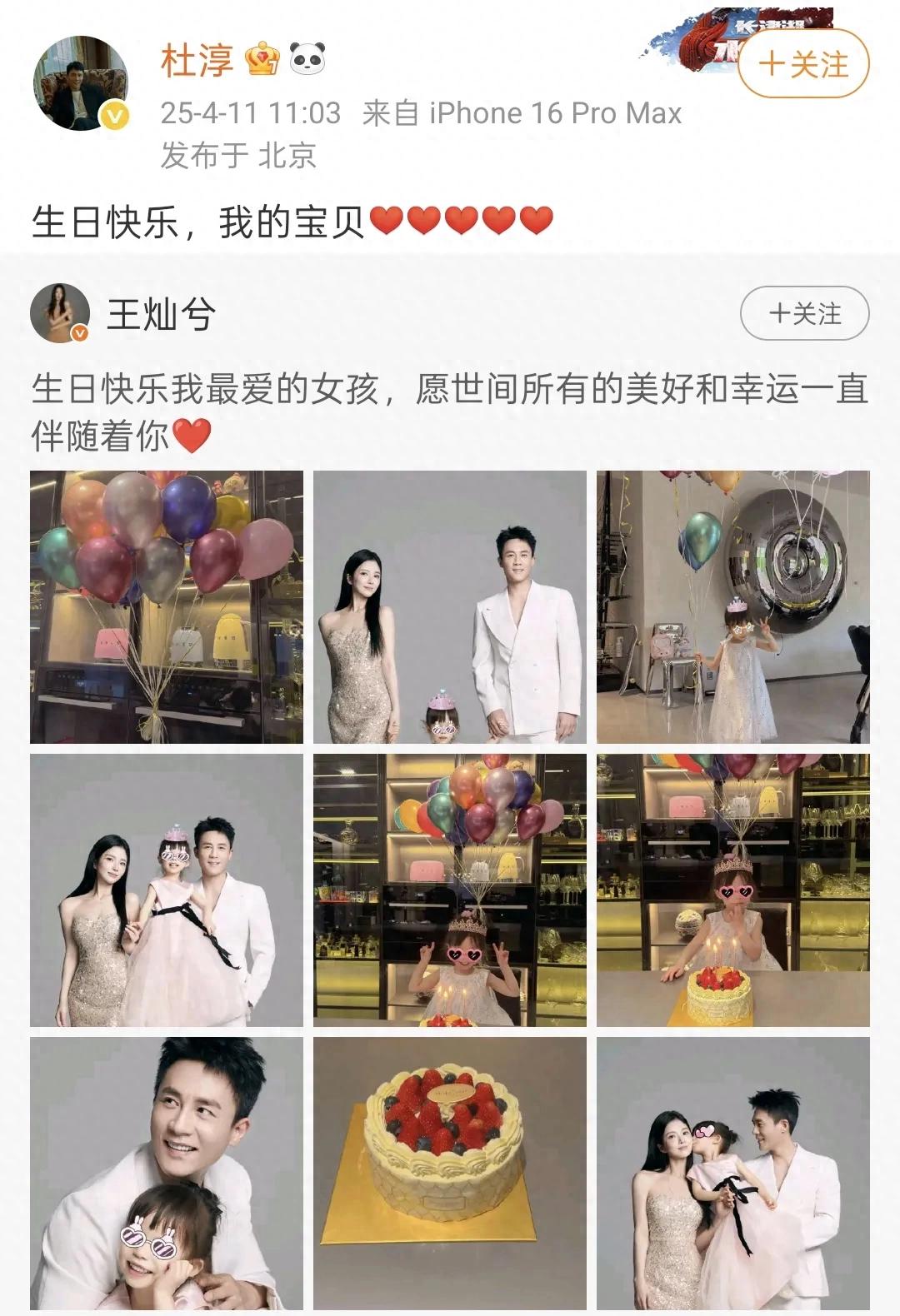Open the photo of girl making peace signs
This screenshot has width=900, height=1316.
point(450,890)
